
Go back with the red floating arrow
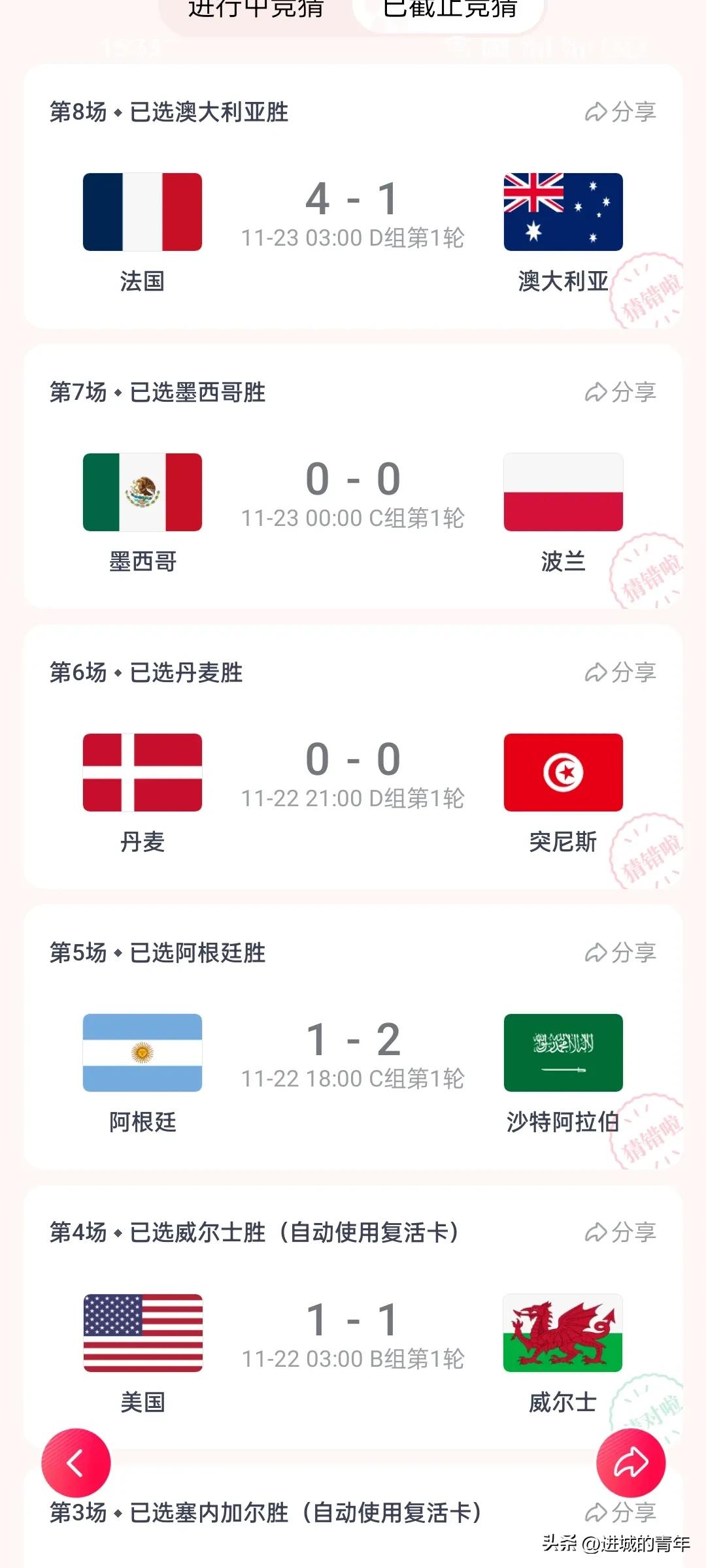click(76, 1463)
